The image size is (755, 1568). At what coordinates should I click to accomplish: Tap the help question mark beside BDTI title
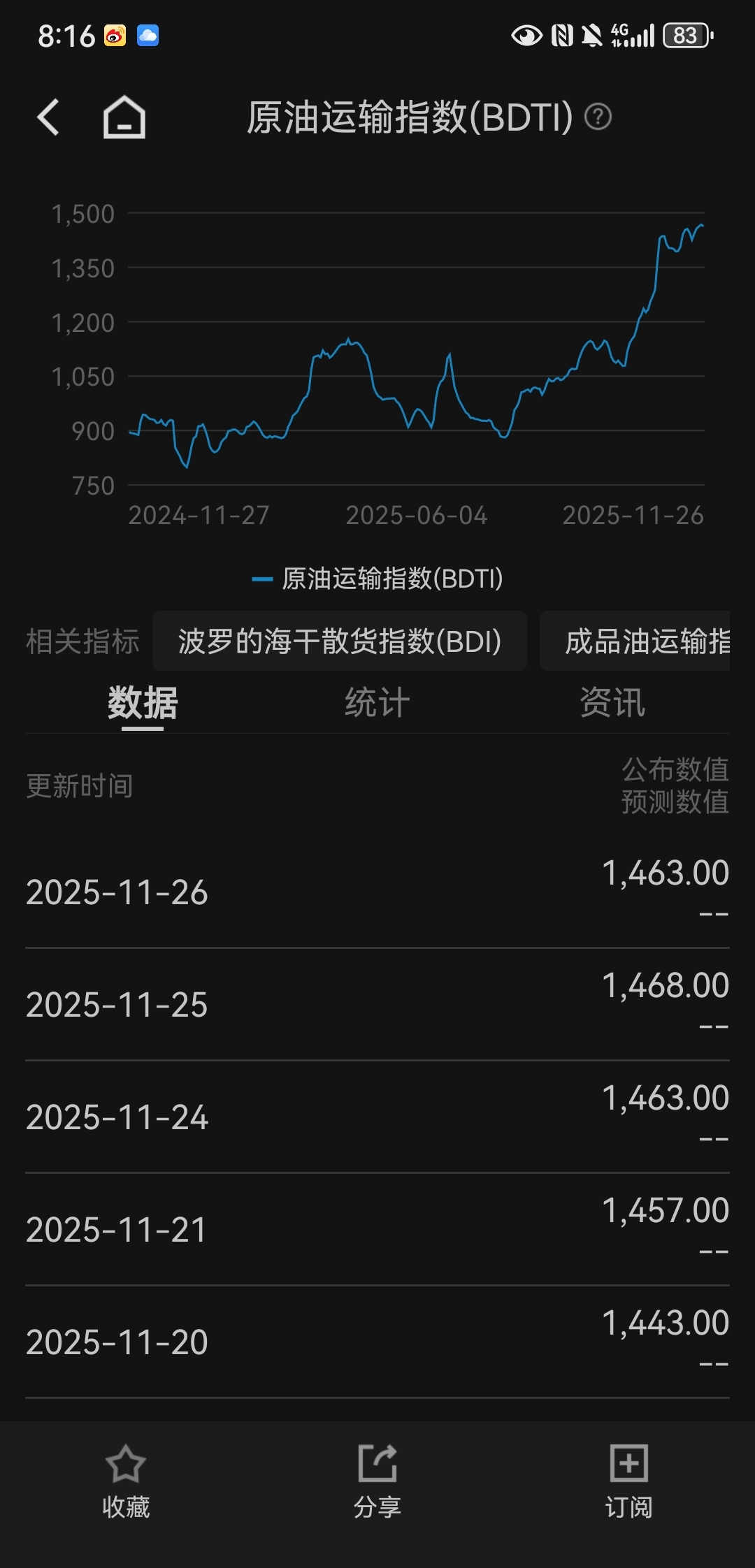coord(598,117)
